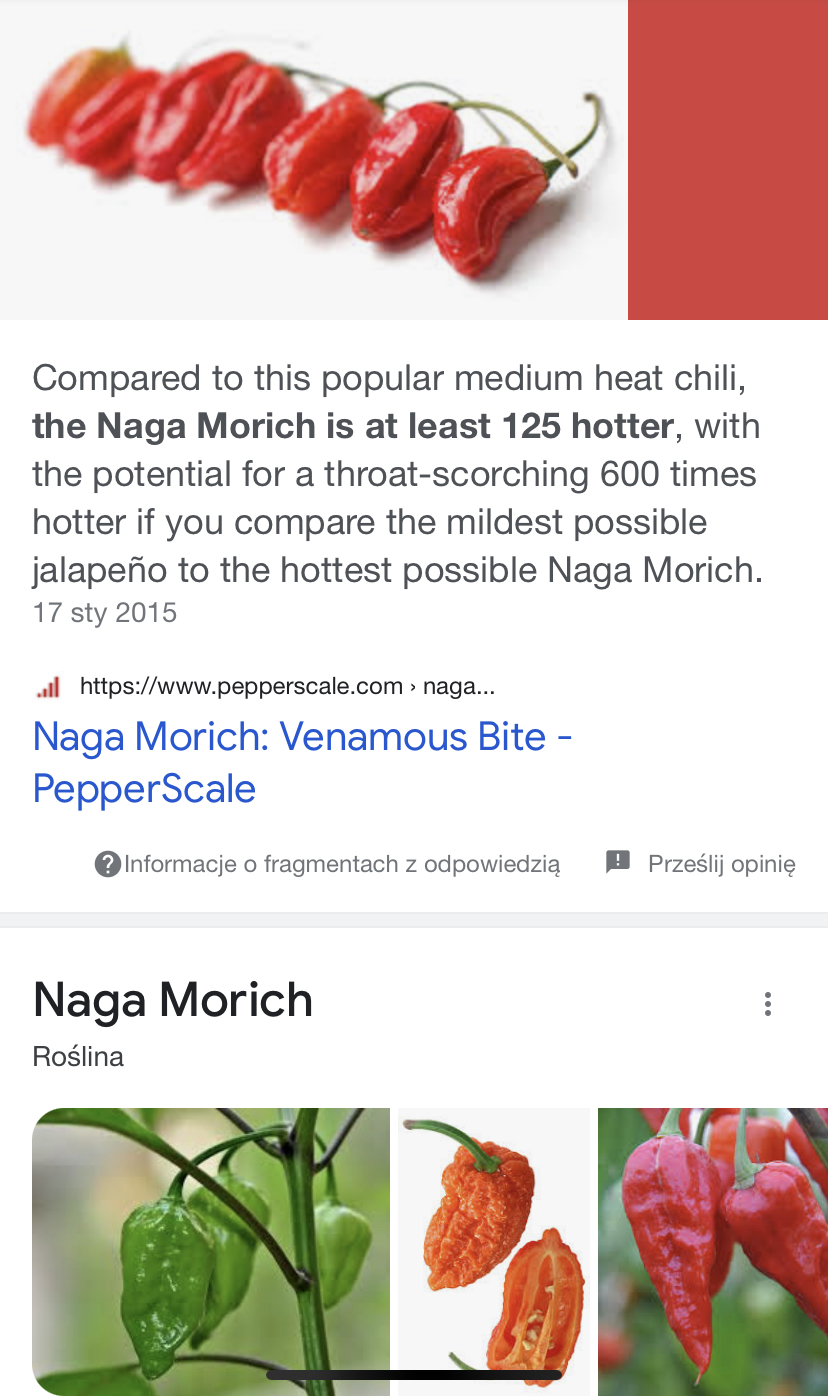Viewport: 828px width, 1396px height.
Task: View the red hanging peppers photo
Action: pos(713,1252)
